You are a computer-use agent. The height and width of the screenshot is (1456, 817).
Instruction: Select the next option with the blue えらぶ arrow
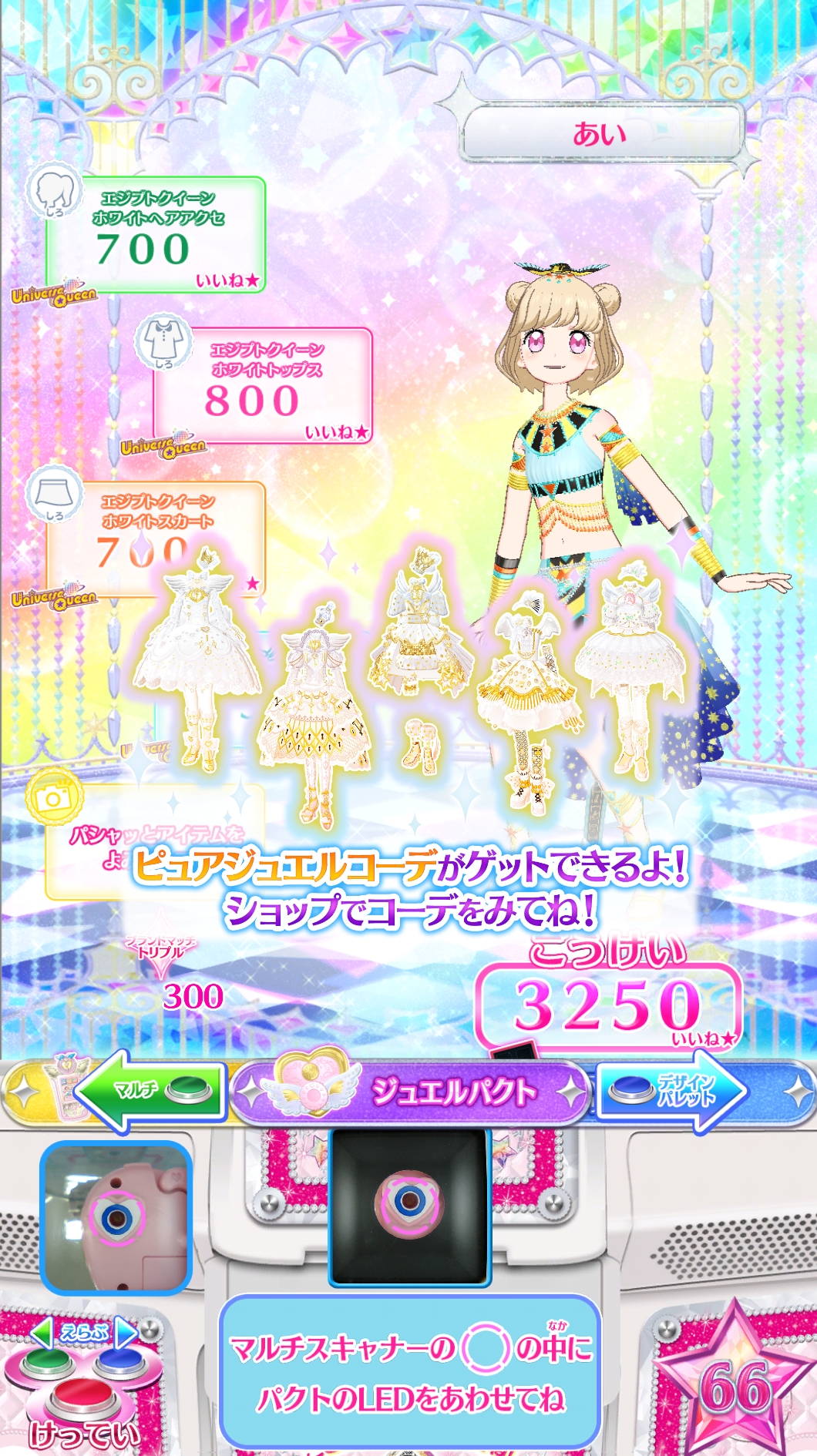click(x=126, y=1332)
